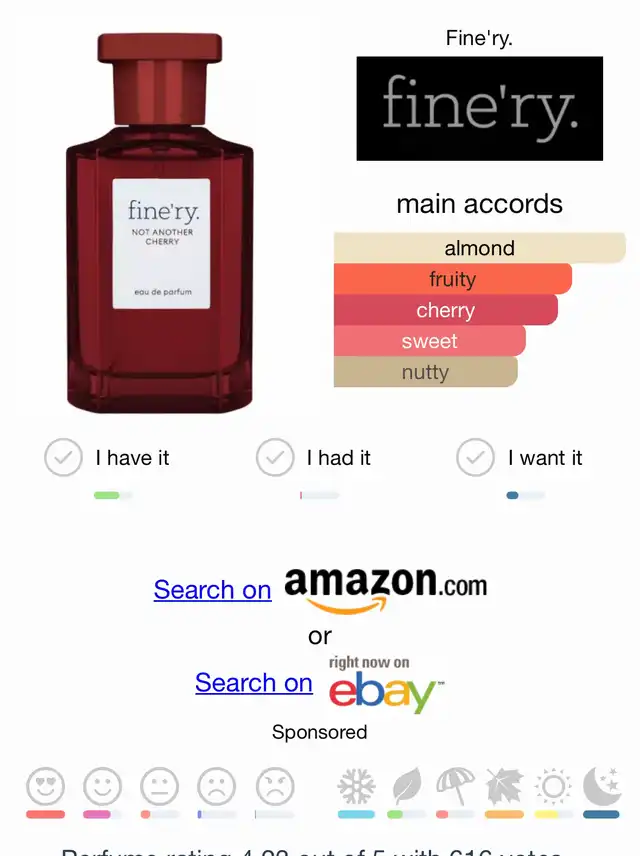Vote night with the moon icon

click(601, 787)
